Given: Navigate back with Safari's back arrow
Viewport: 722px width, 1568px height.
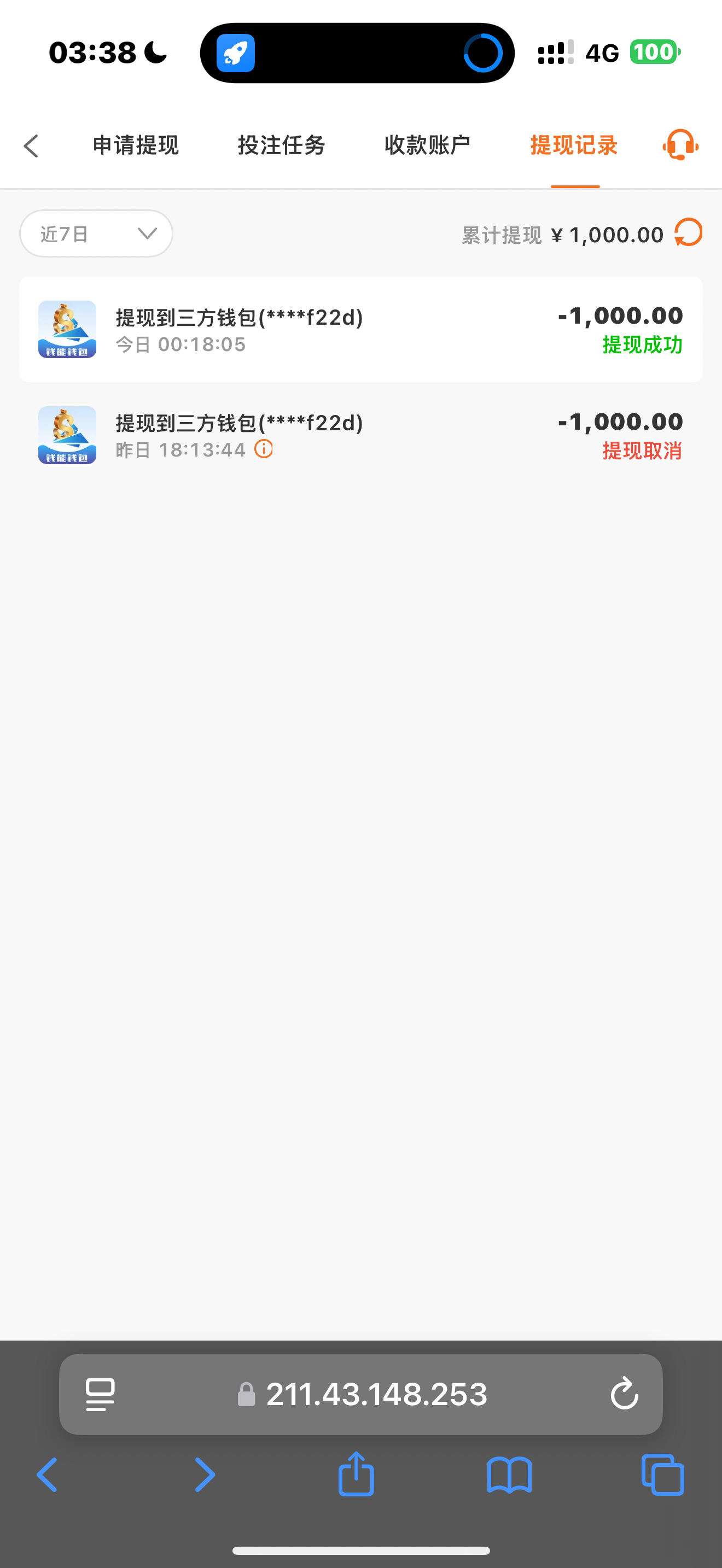Looking at the screenshot, I should (x=48, y=1476).
